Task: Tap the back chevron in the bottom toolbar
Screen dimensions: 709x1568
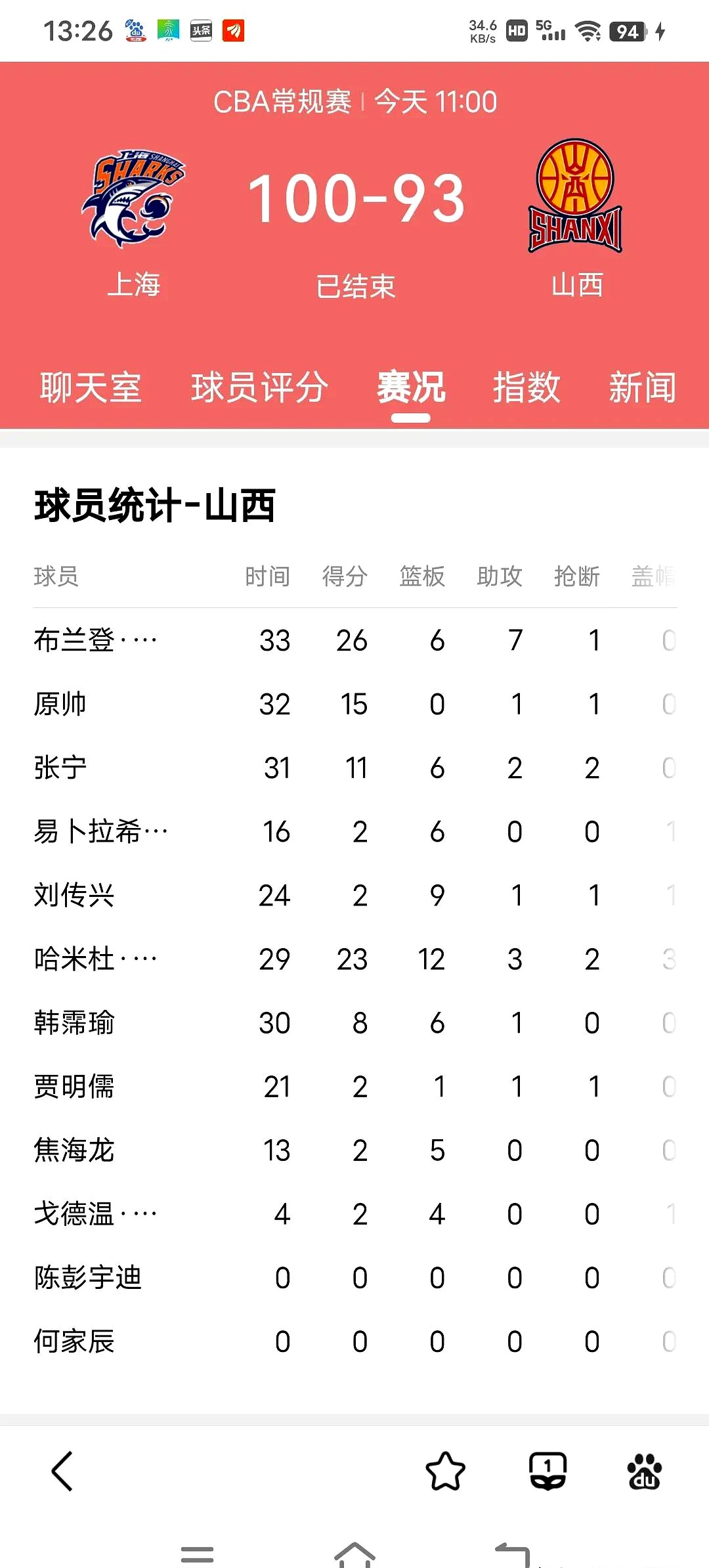Action: 62,1471
